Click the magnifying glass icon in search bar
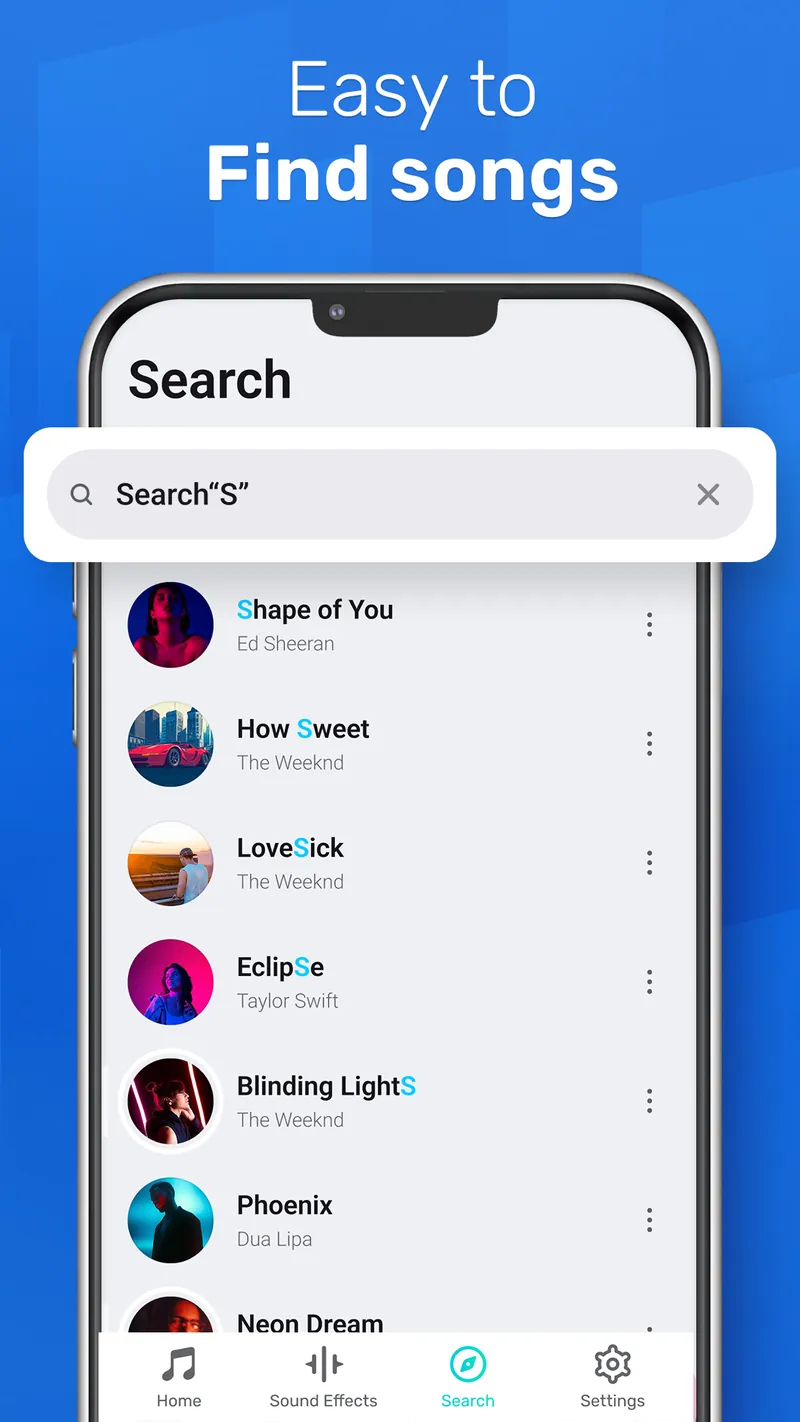 pos(81,494)
